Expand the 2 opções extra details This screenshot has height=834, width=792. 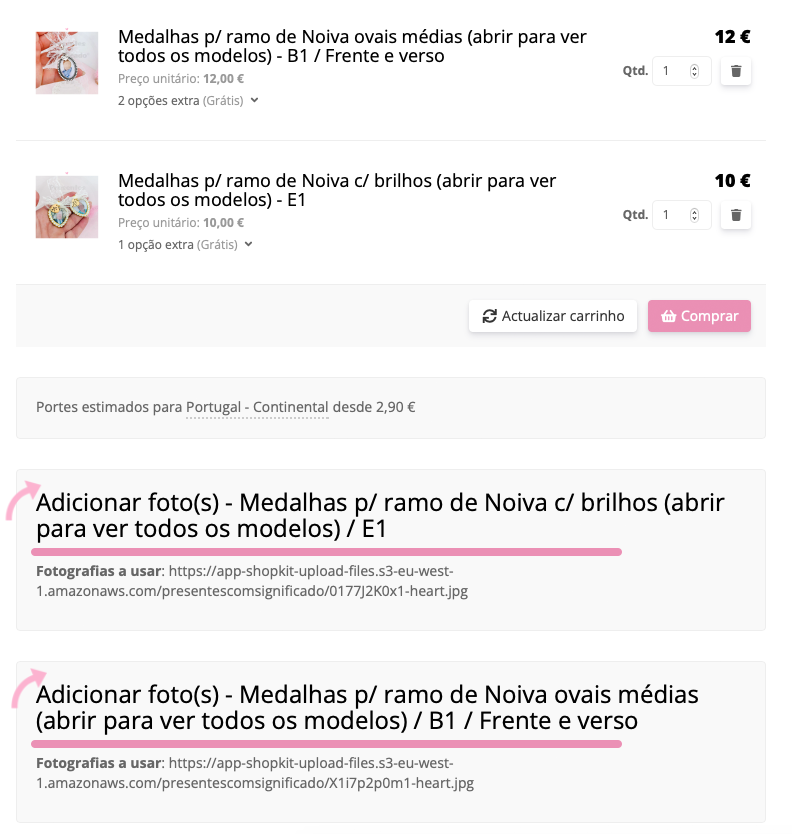(188, 101)
